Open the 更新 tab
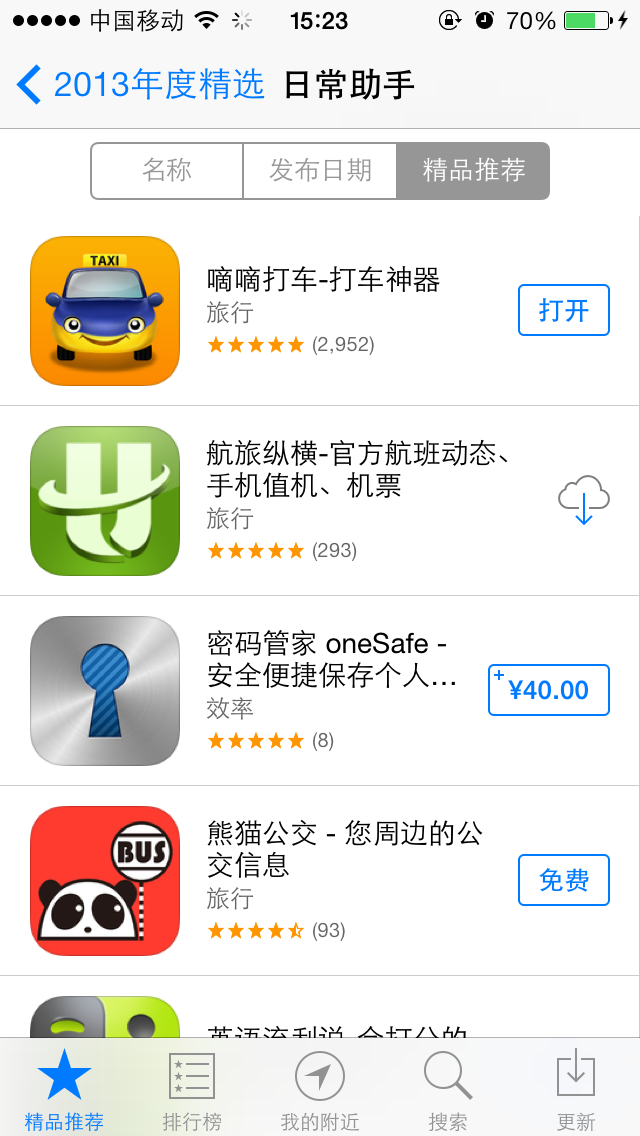The image size is (640, 1136). click(x=576, y=1090)
